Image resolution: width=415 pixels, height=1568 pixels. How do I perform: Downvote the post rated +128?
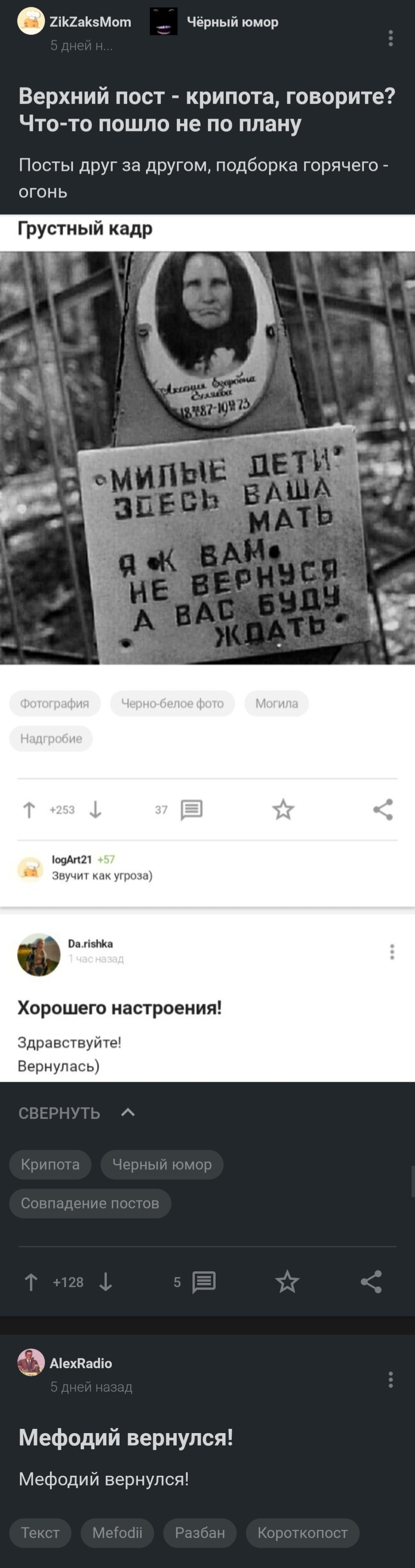(105, 1282)
